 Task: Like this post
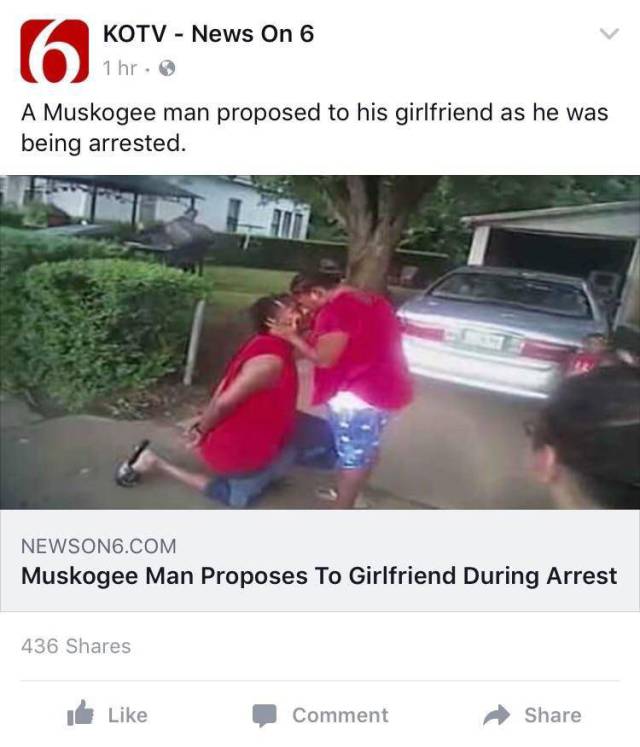tap(107, 715)
